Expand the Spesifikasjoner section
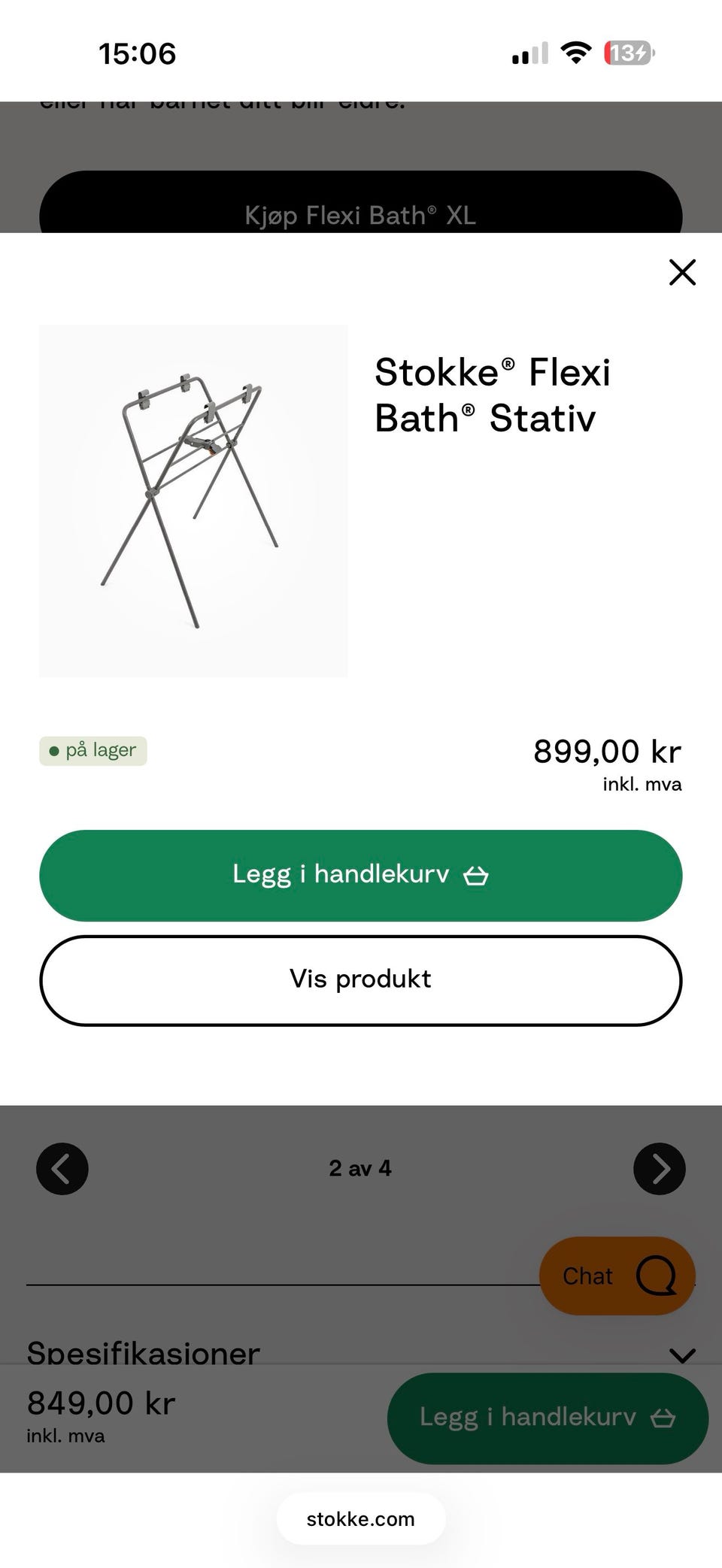This screenshot has width=722, height=1568. tap(361, 1353)
